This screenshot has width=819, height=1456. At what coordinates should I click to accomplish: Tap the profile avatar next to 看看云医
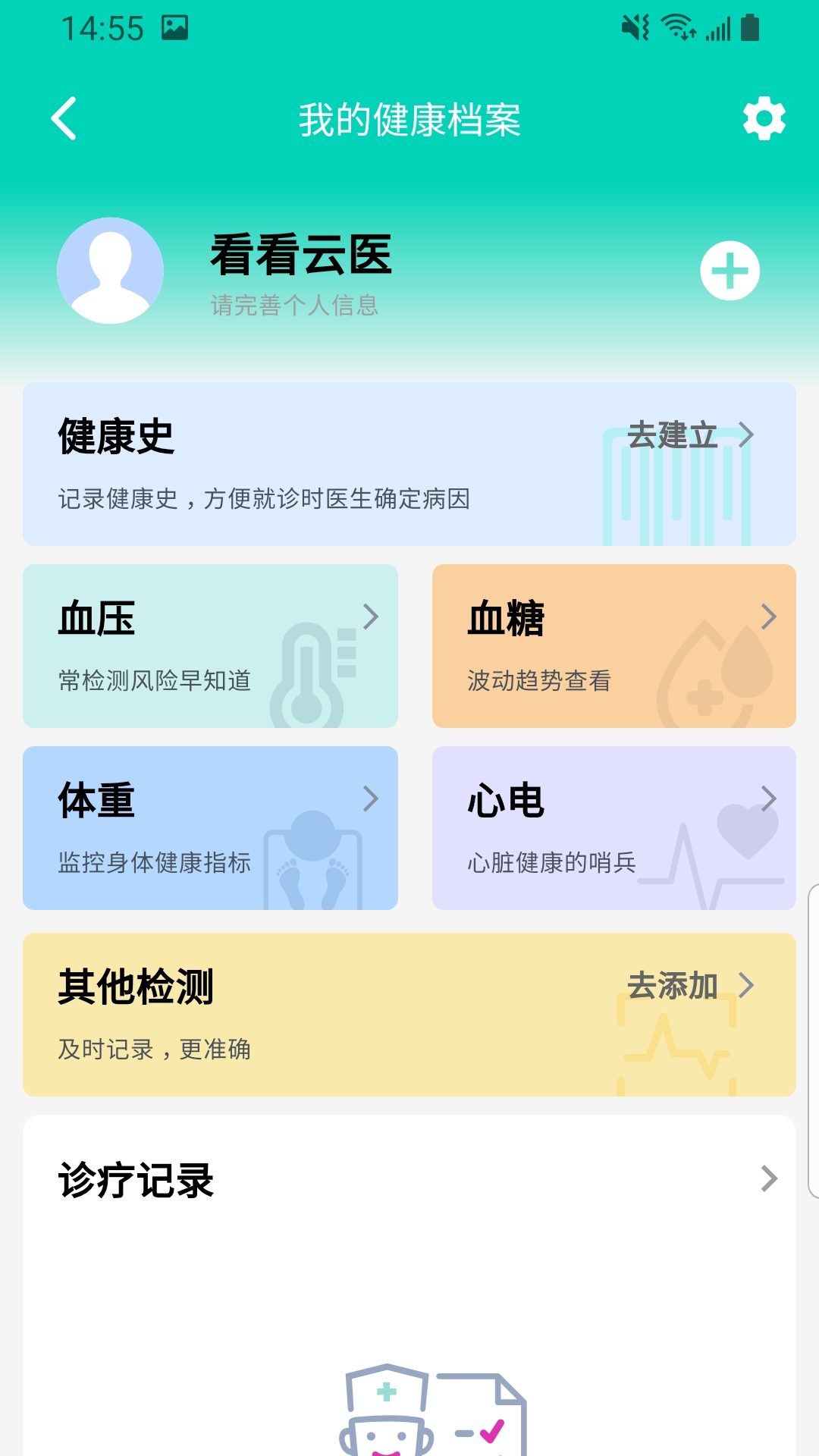111,271
